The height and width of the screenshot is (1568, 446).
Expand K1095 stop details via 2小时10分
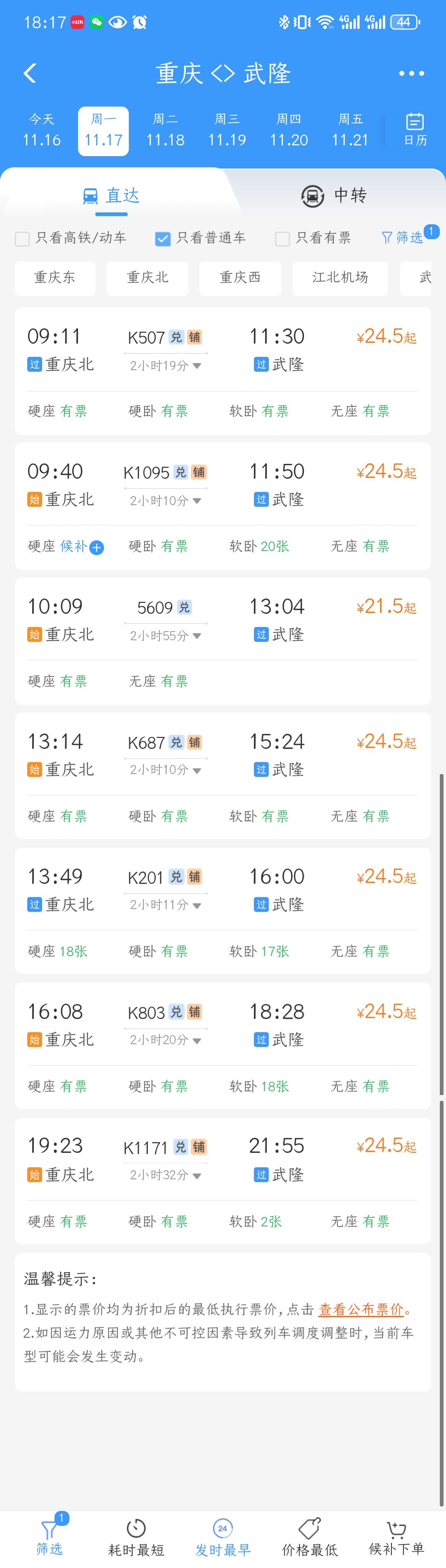[x=165, y=501]
